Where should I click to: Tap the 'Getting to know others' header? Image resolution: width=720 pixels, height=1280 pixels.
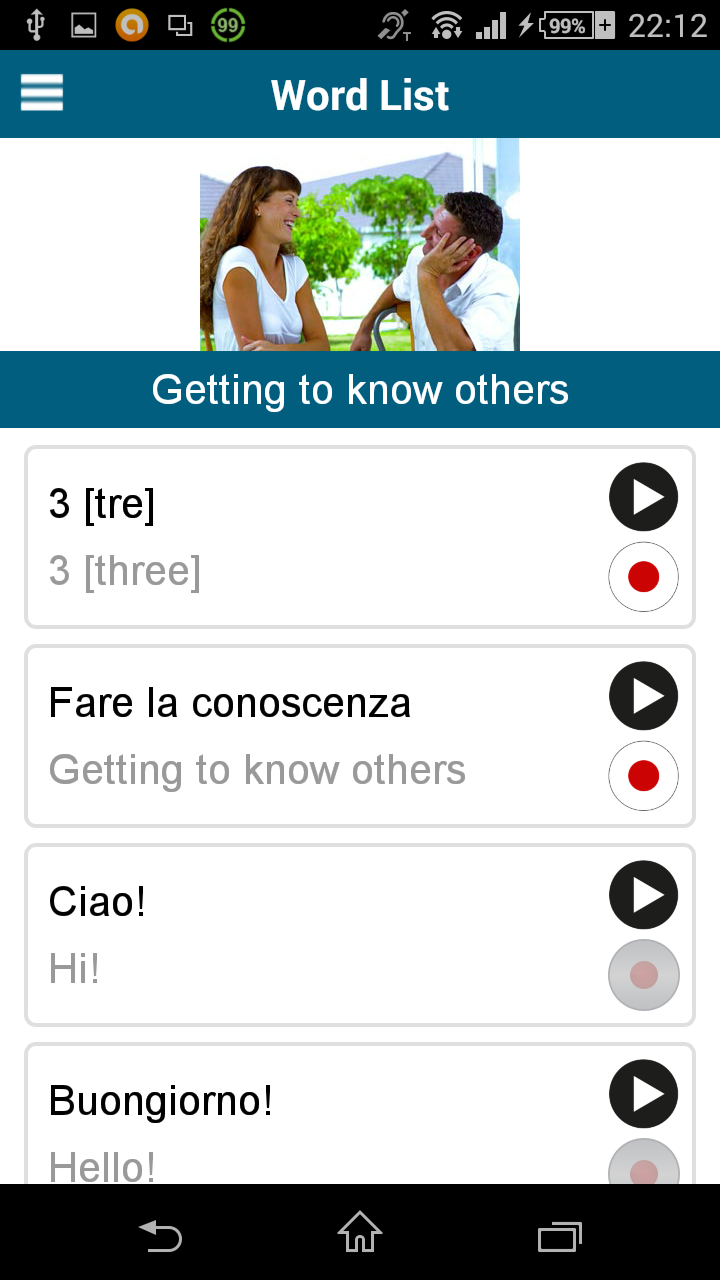tap(360, 390)
